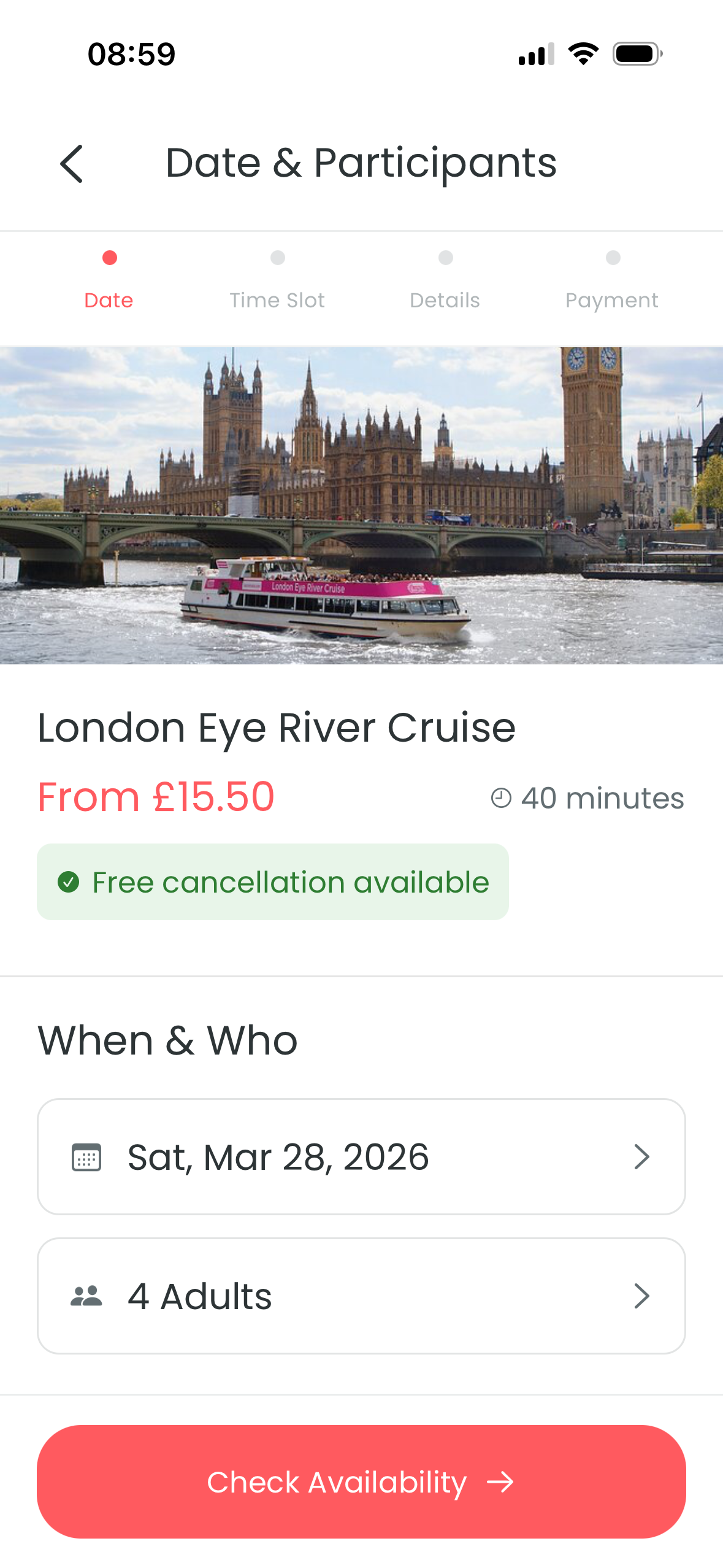Tap Check Availability button
Viewport: 723px width, 1568px height.
tap(361, 1482)
